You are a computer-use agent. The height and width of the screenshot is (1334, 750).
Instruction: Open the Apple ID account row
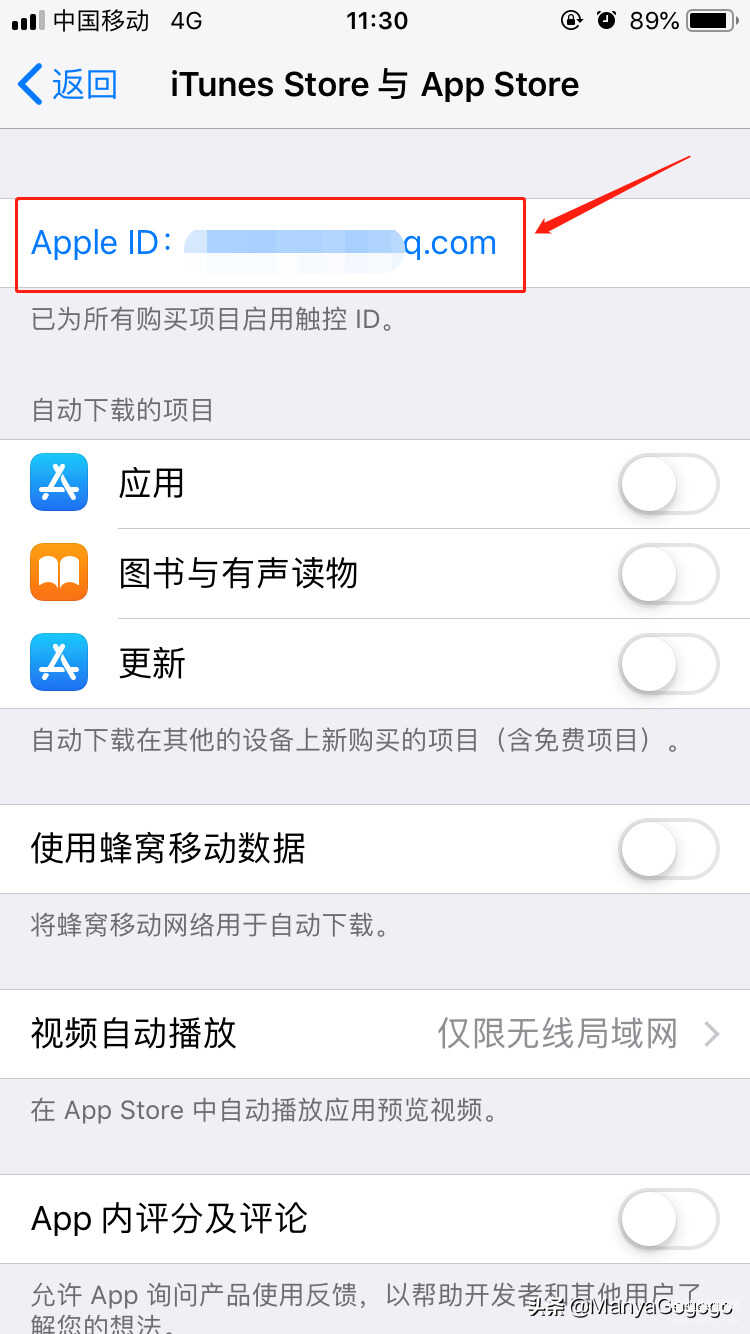(x=265, y=243)
